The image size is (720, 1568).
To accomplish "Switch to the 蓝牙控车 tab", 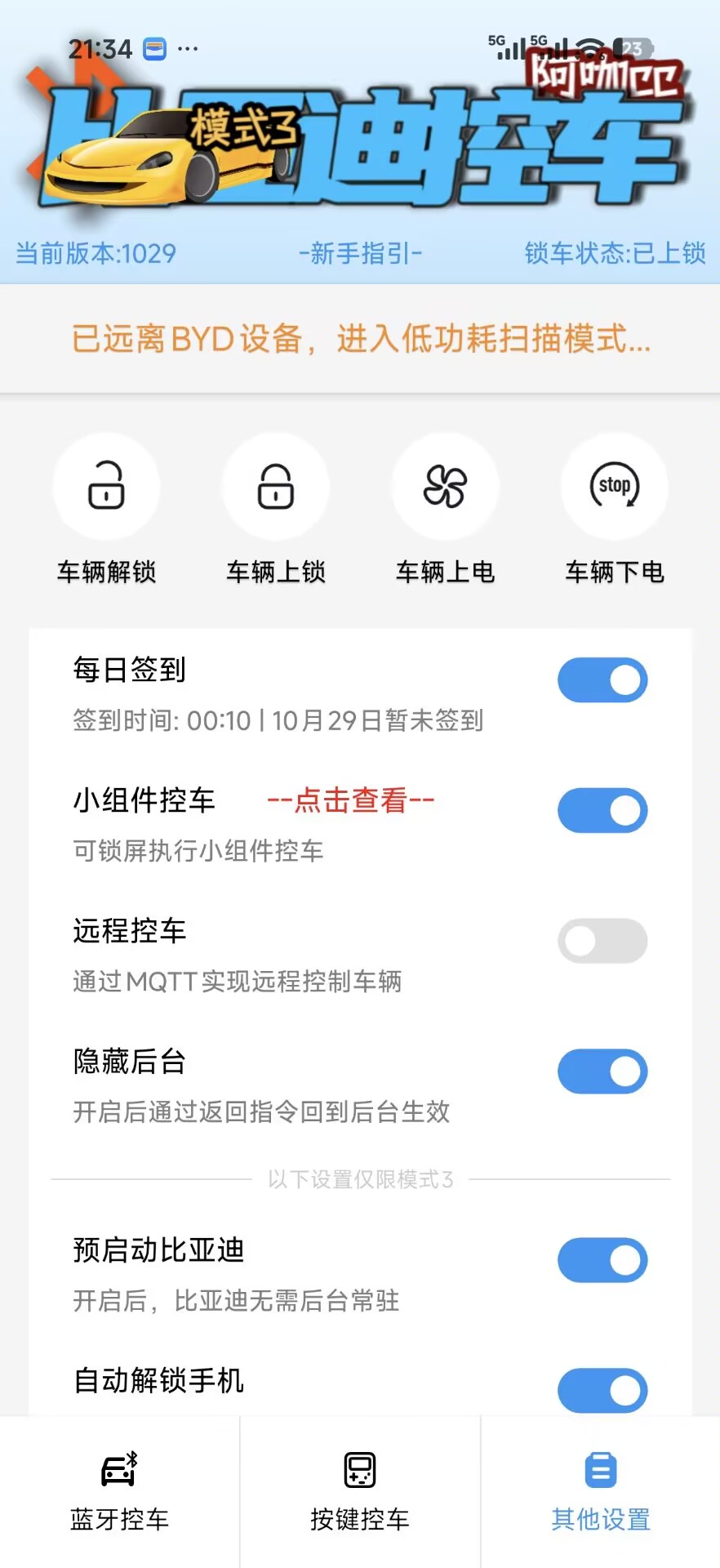I will pyautogui.click(x=119, y=1493).
